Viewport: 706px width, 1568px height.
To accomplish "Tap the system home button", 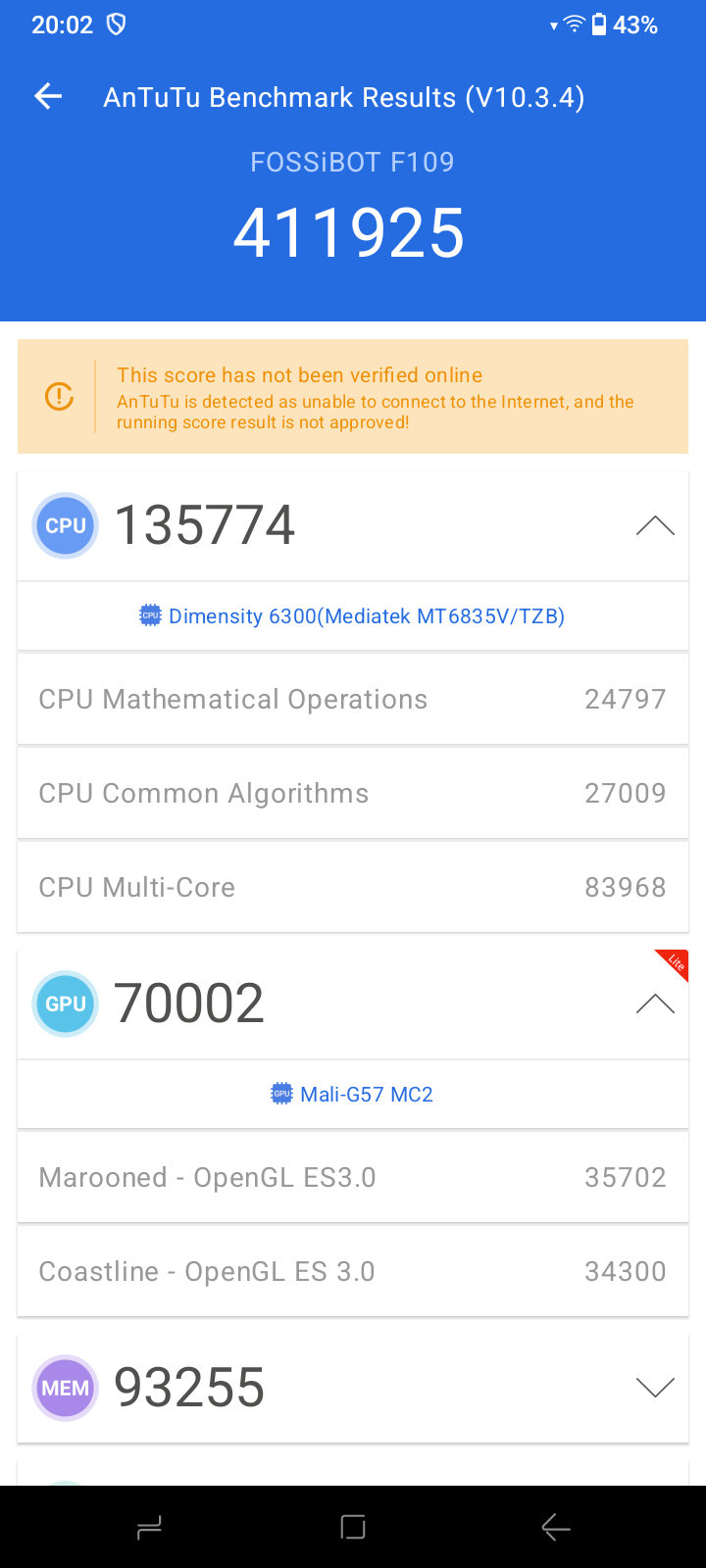I will pos(353,1527).
